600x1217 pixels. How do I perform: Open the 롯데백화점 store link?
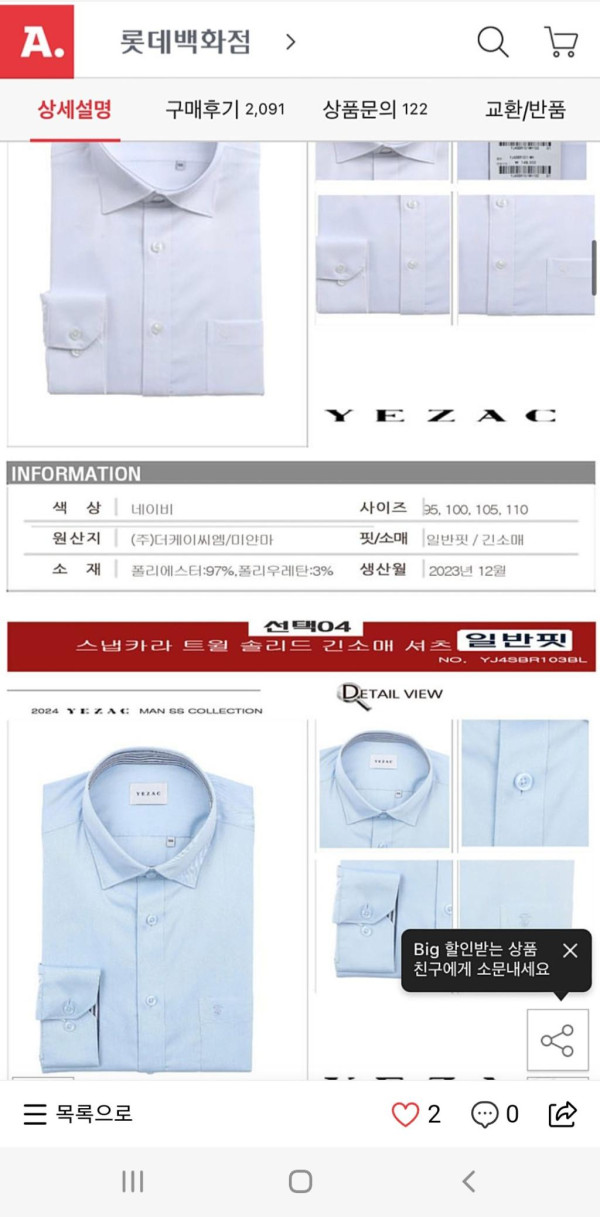(x=207, y=42)
